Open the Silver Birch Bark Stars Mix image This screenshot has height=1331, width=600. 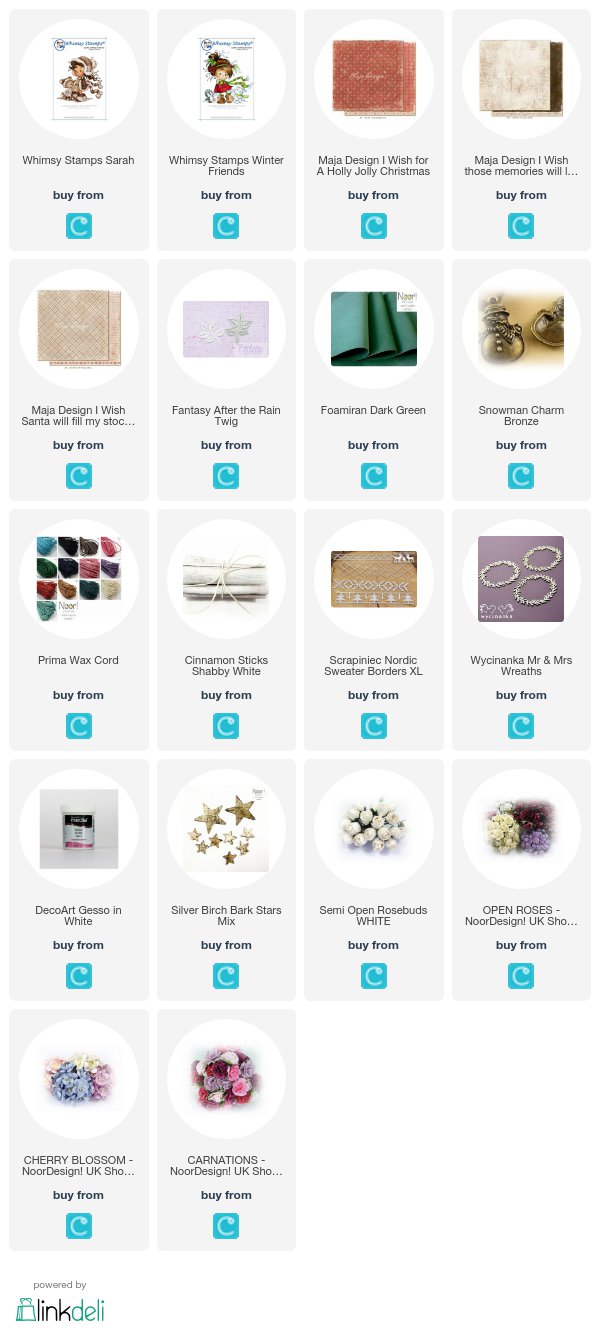(226, 829)
